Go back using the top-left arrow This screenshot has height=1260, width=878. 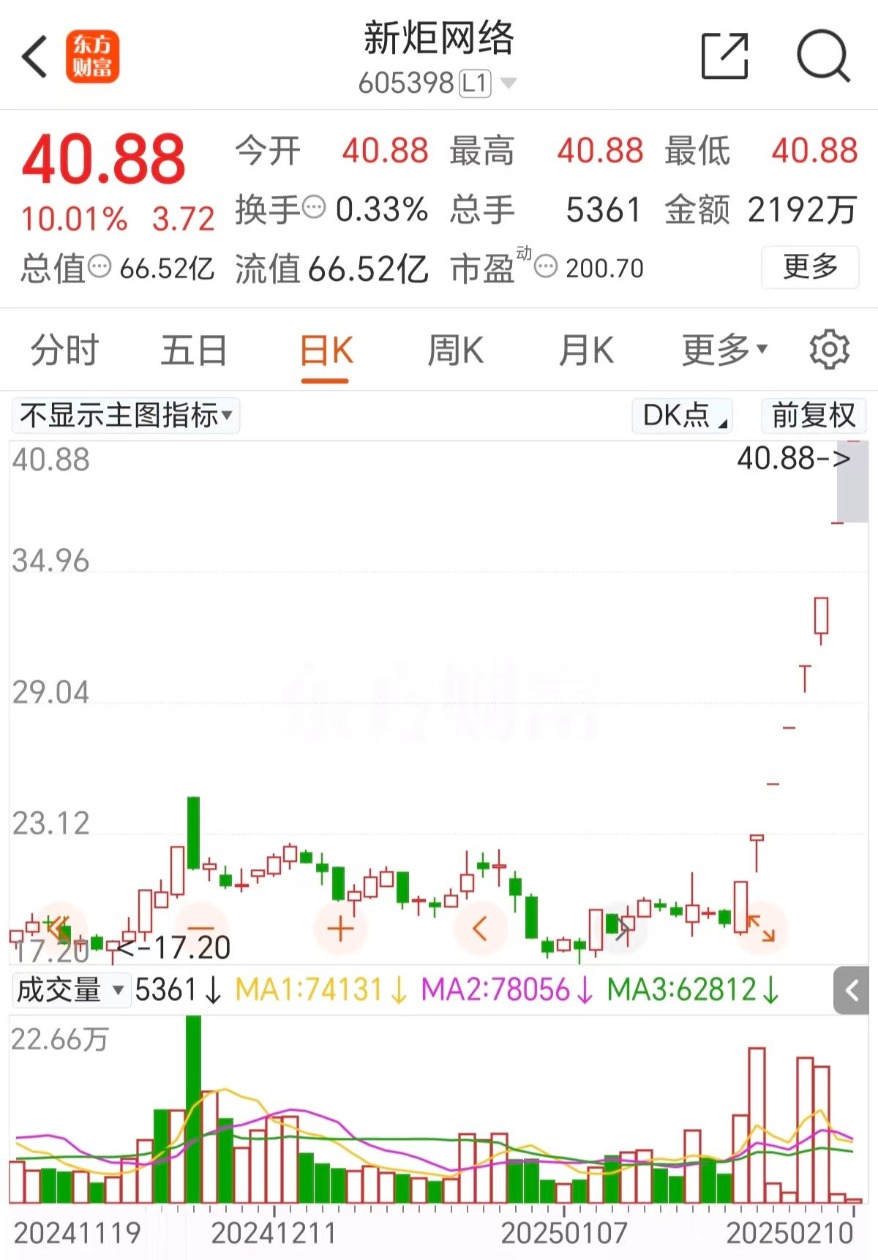tap(36, 56)
